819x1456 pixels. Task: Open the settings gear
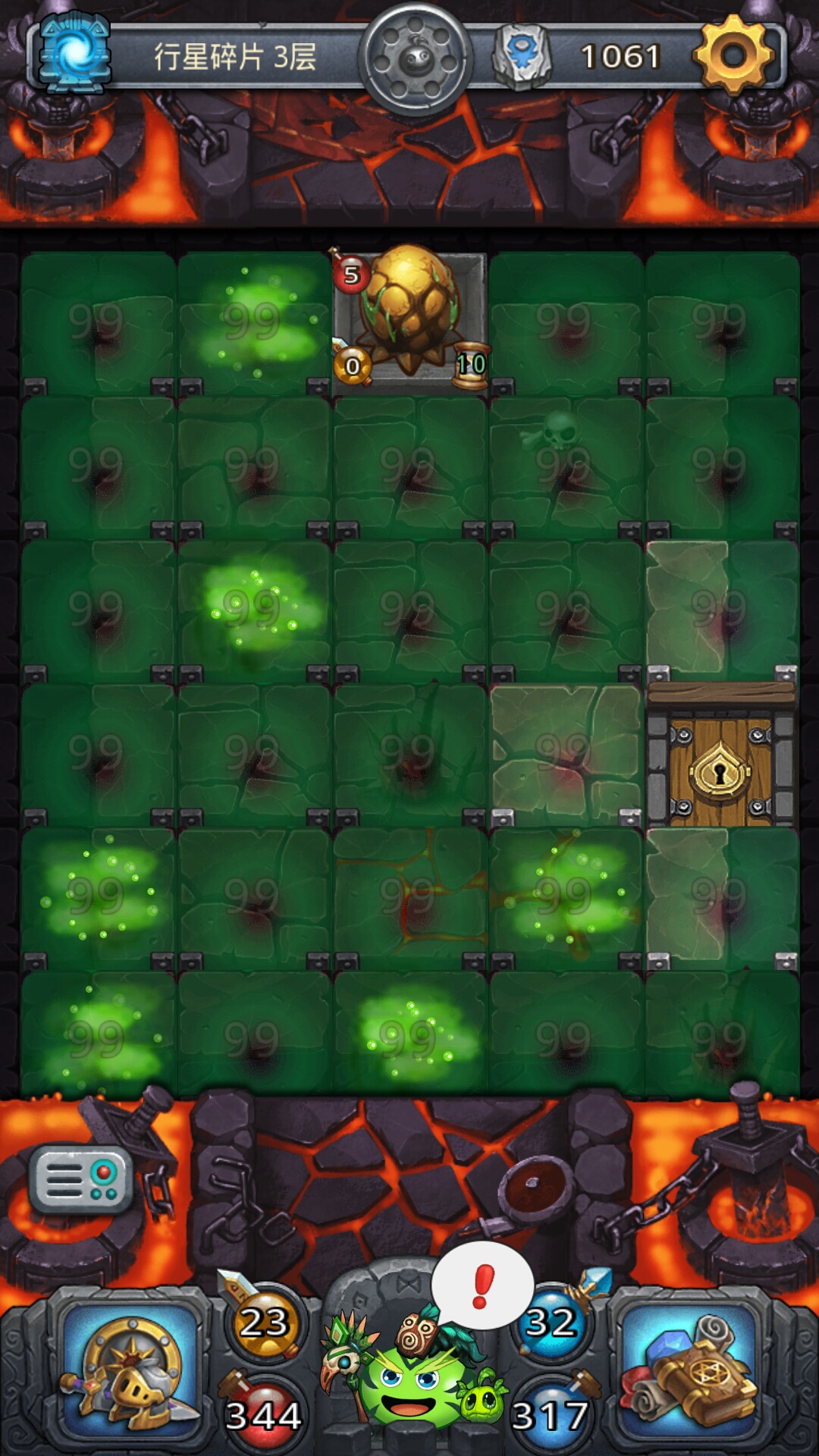(x=733, y=55)
